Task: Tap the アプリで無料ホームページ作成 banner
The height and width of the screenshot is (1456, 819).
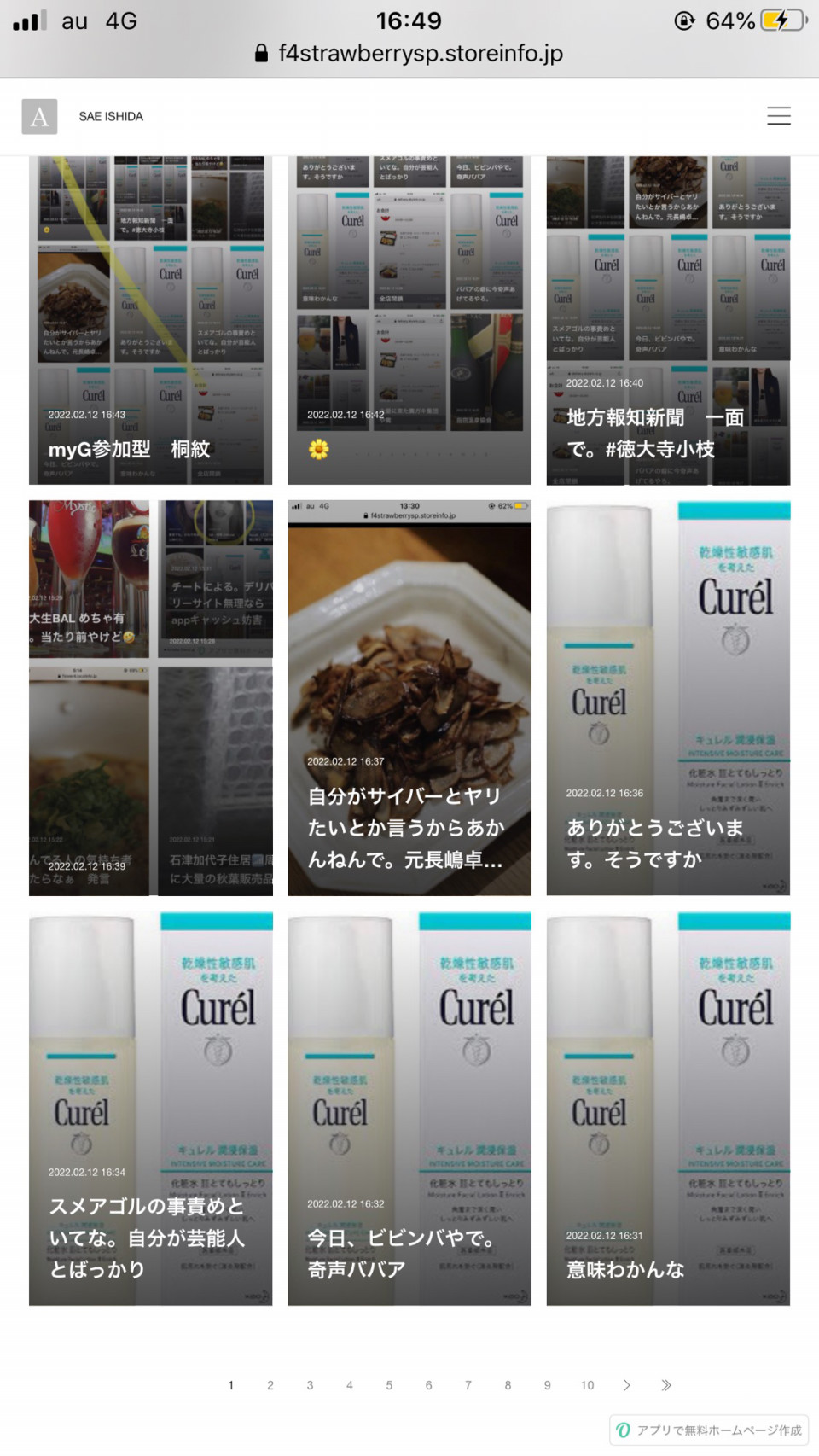Action: (x=709, y=1430)
